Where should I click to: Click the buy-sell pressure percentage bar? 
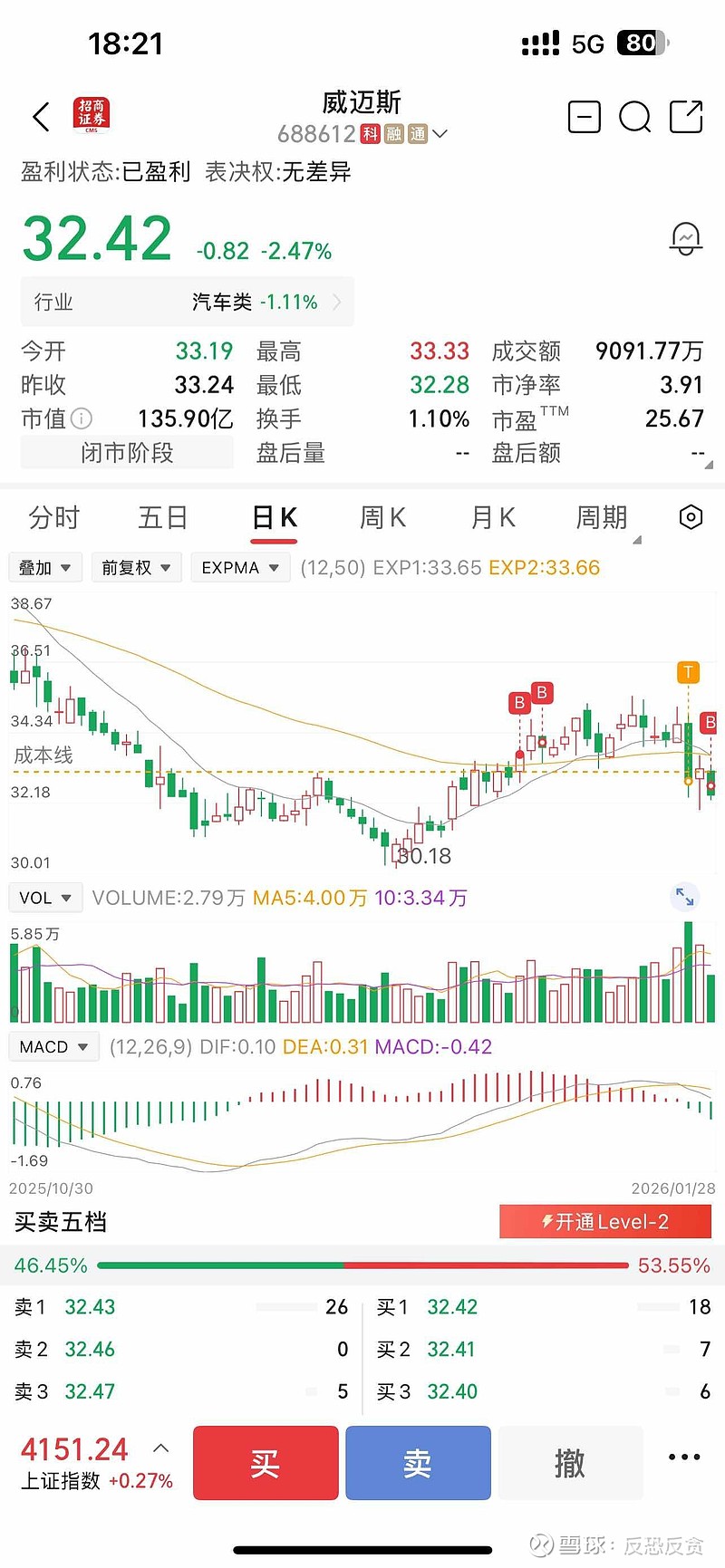362,1265
